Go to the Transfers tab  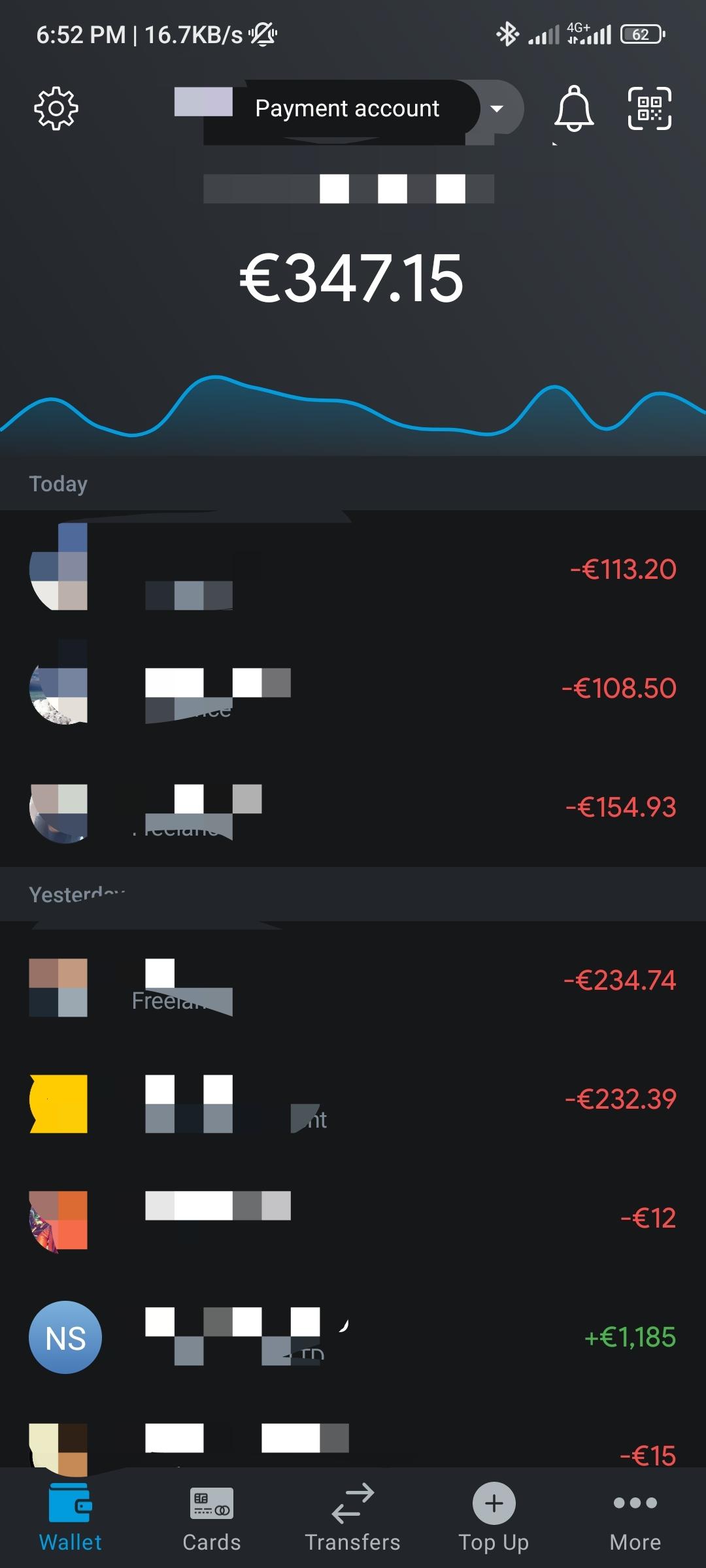(353, 1517)
